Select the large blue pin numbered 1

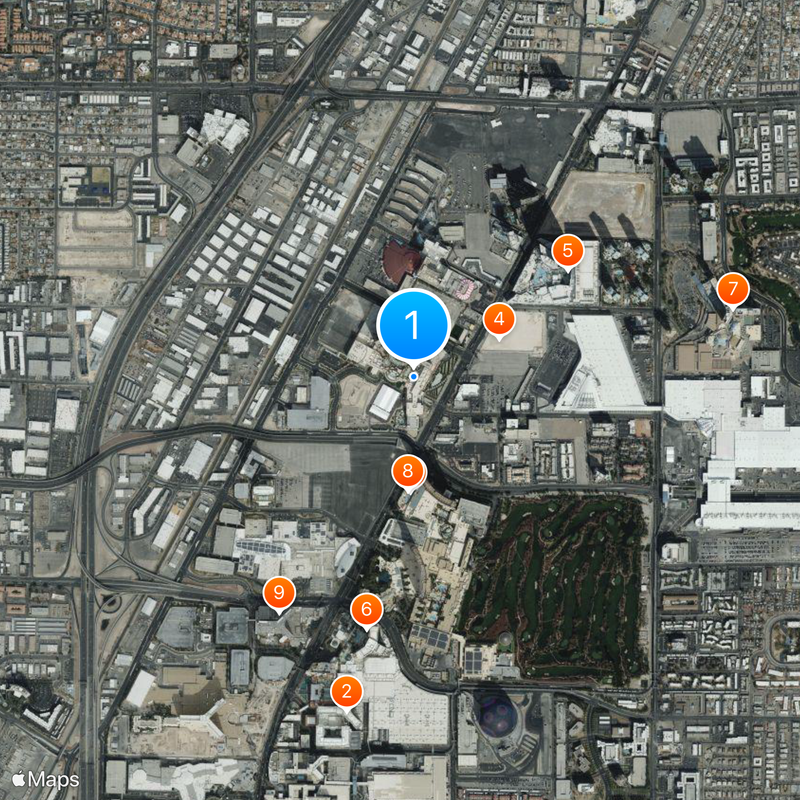413,325
